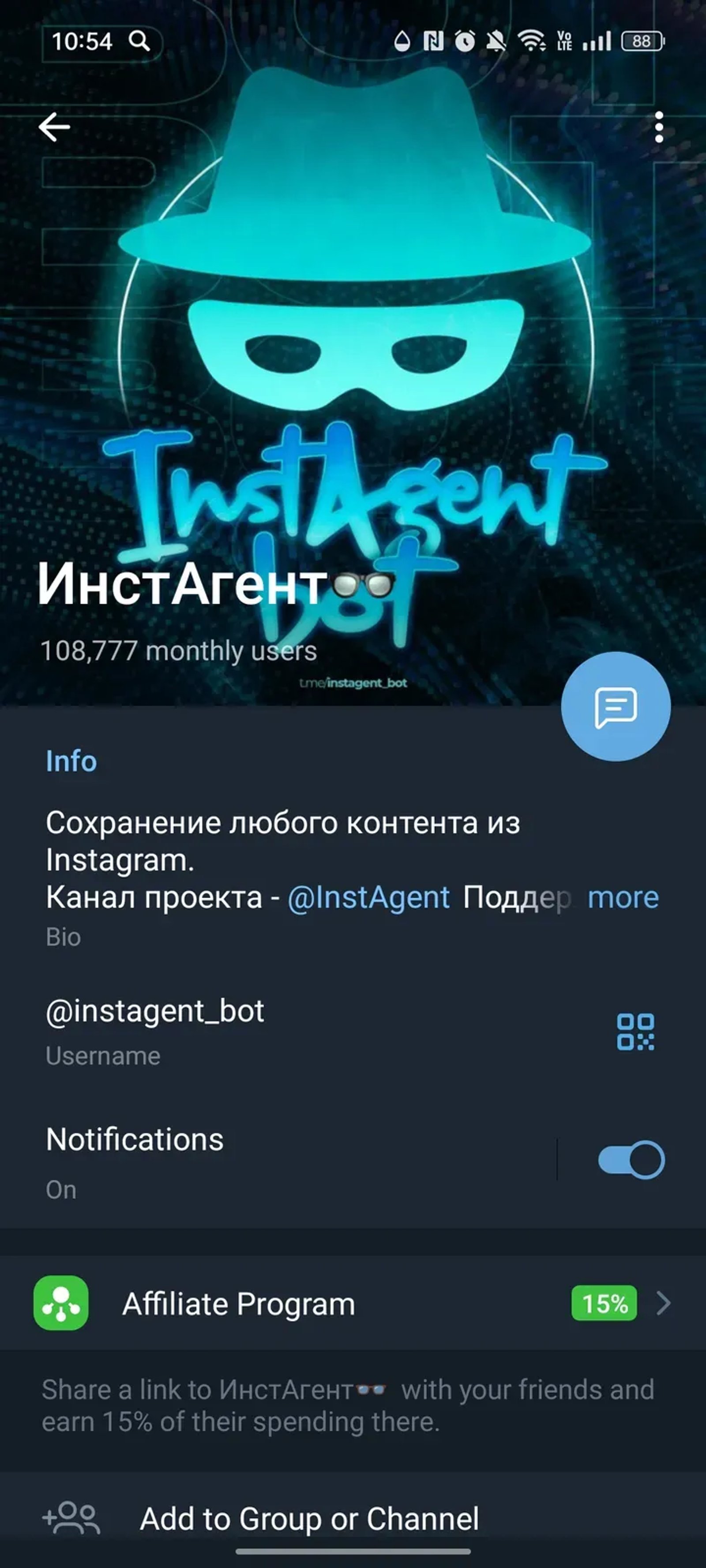This screenshot has height=1568, width=706.
Task: Expand the bio by tapping more
Action: pyautogui.click(x=622, y=896)
